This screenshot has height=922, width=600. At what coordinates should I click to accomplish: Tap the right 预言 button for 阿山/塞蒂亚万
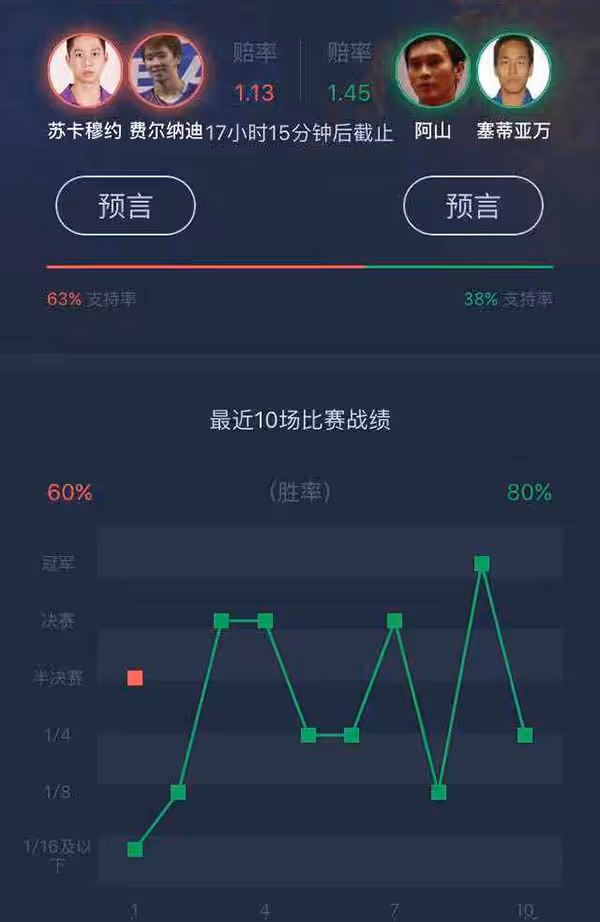point(473,206)
